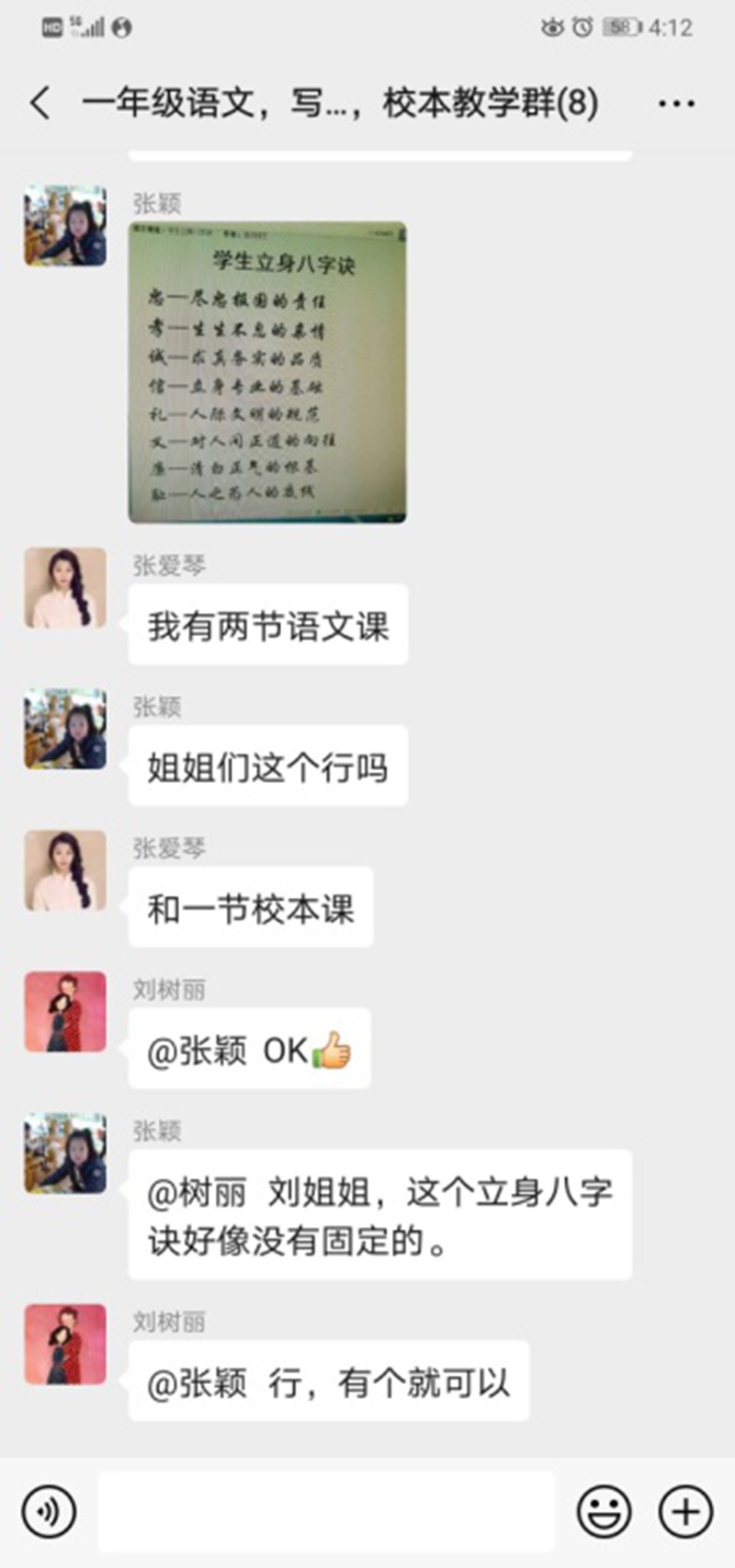Tap 张爱琴's avatar beside 我有两节语文课
The height and width of the screenshot is (1568, 735).
(x=65, y=588)
